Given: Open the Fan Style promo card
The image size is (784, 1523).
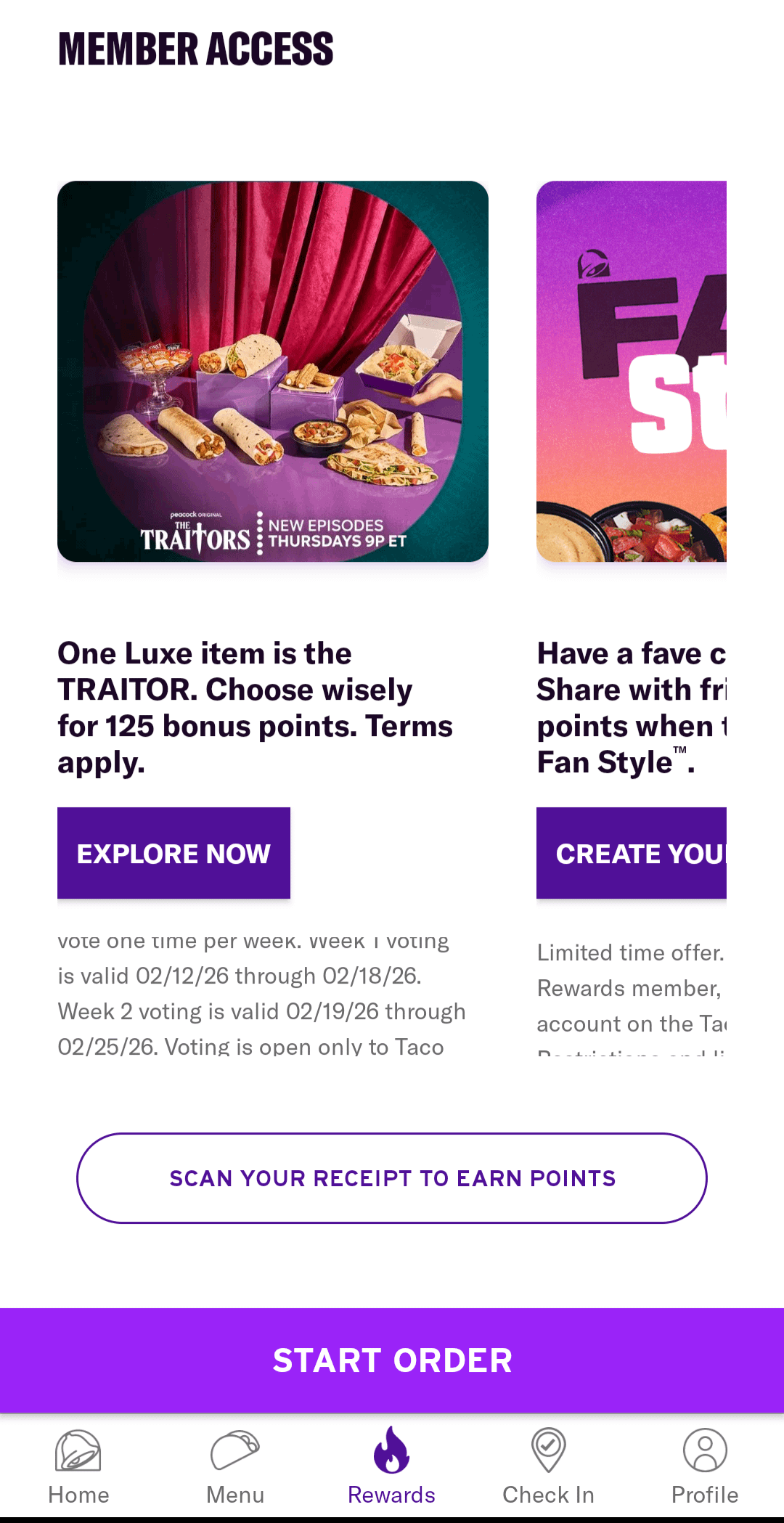Looking at the screenshot, I should (x=632, y=371).
